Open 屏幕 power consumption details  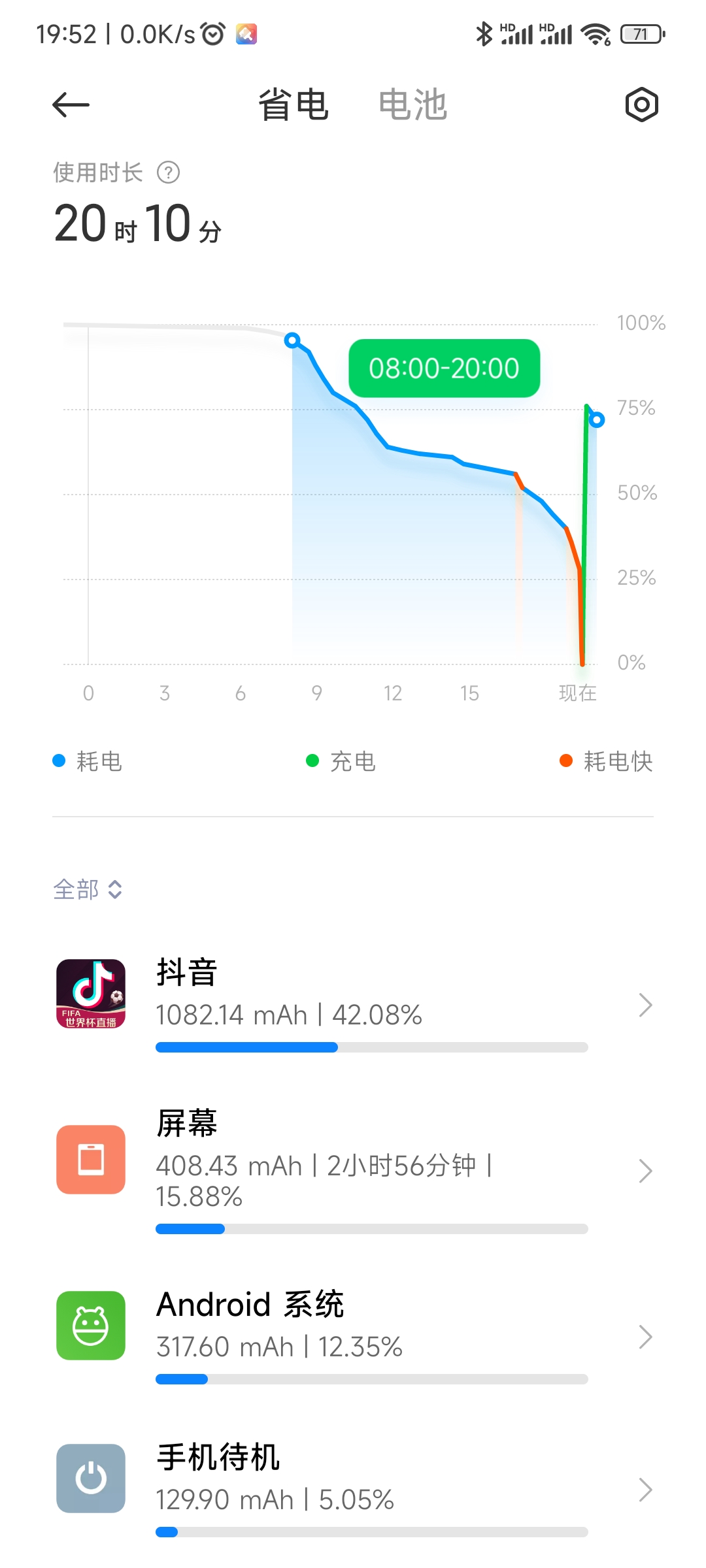[x=353, y=1169]
